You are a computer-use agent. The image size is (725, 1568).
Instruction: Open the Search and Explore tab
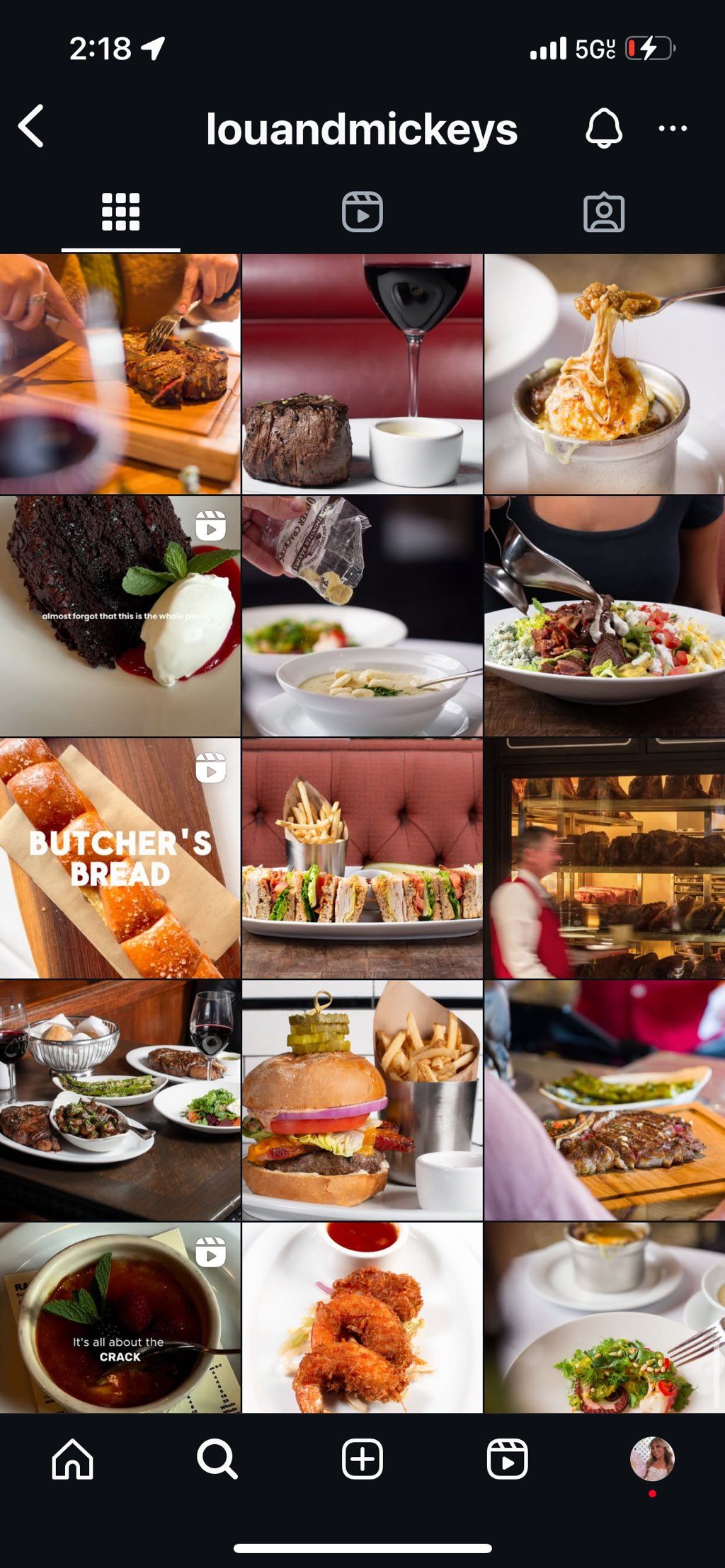tap(217, 1459)
